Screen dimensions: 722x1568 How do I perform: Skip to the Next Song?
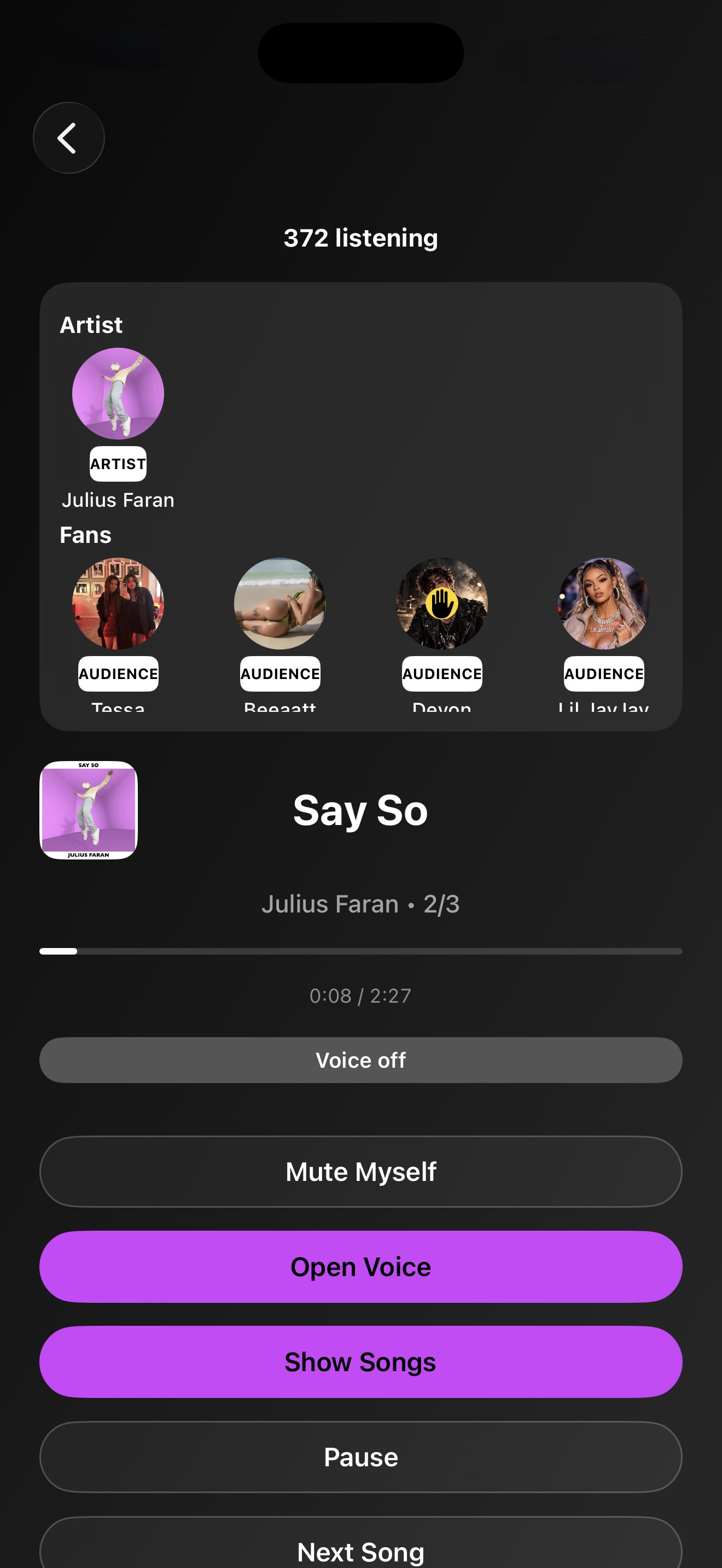[x=361, y=1551]
